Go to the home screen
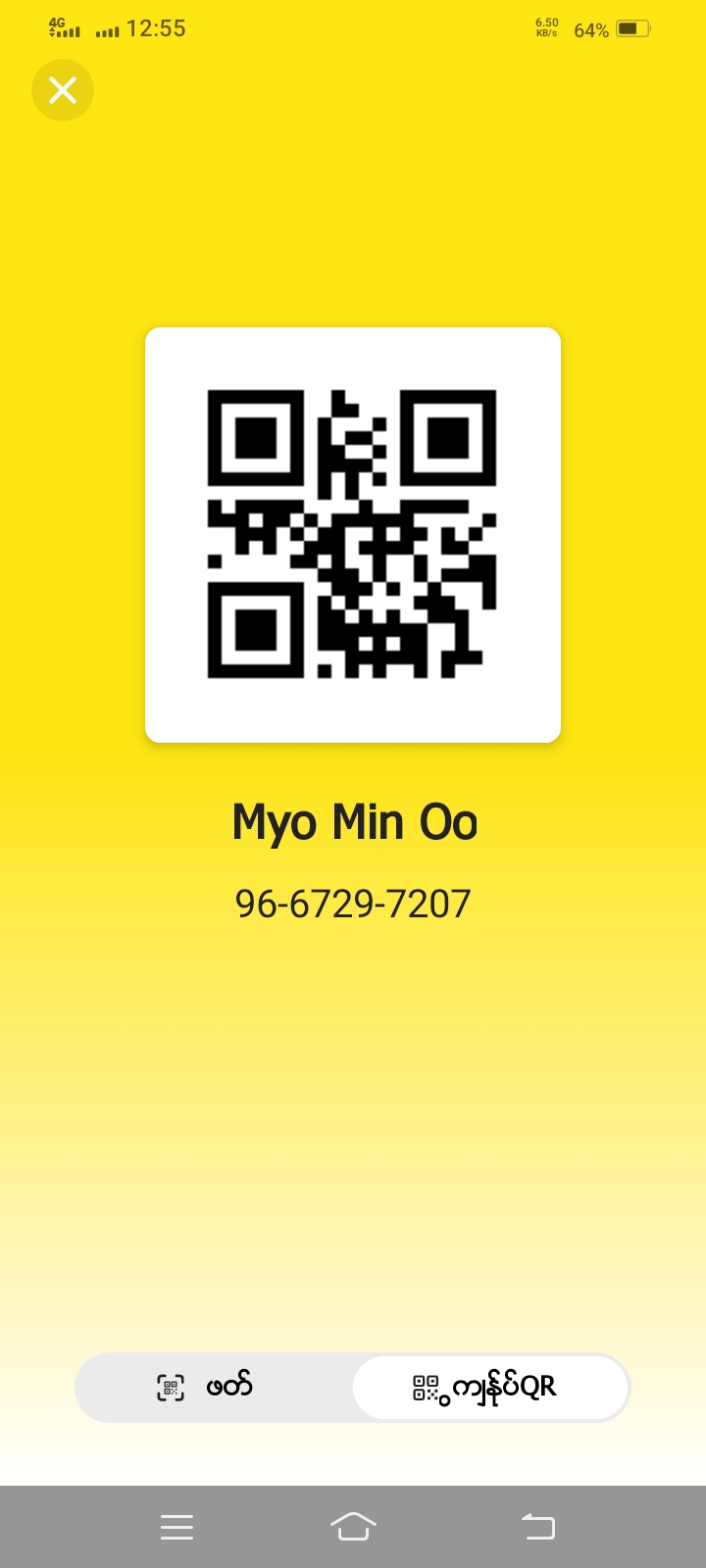706x1568 pixels. [x=353, y=1526]
